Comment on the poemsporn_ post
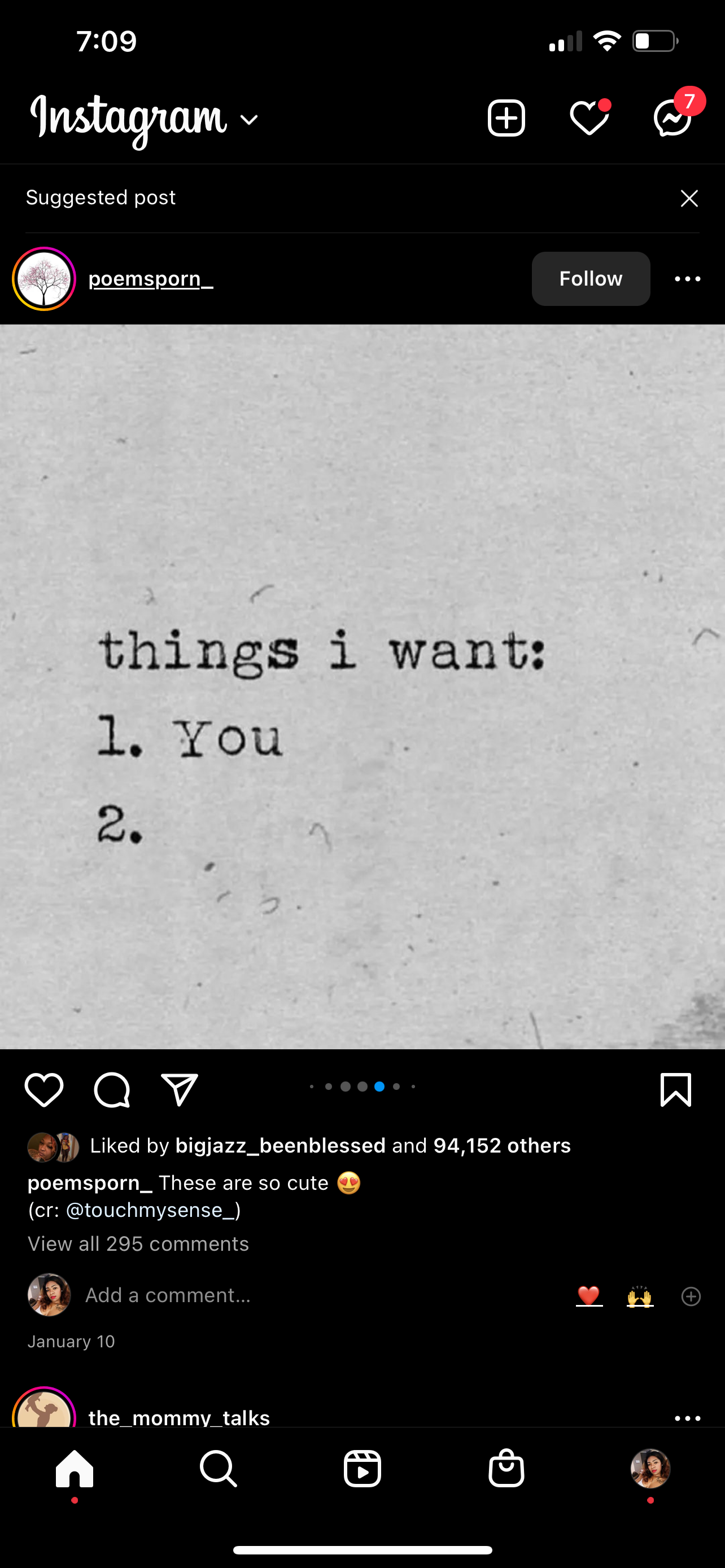The height and width of the screenshot is (1568, 725). (x=112, y=1089)
